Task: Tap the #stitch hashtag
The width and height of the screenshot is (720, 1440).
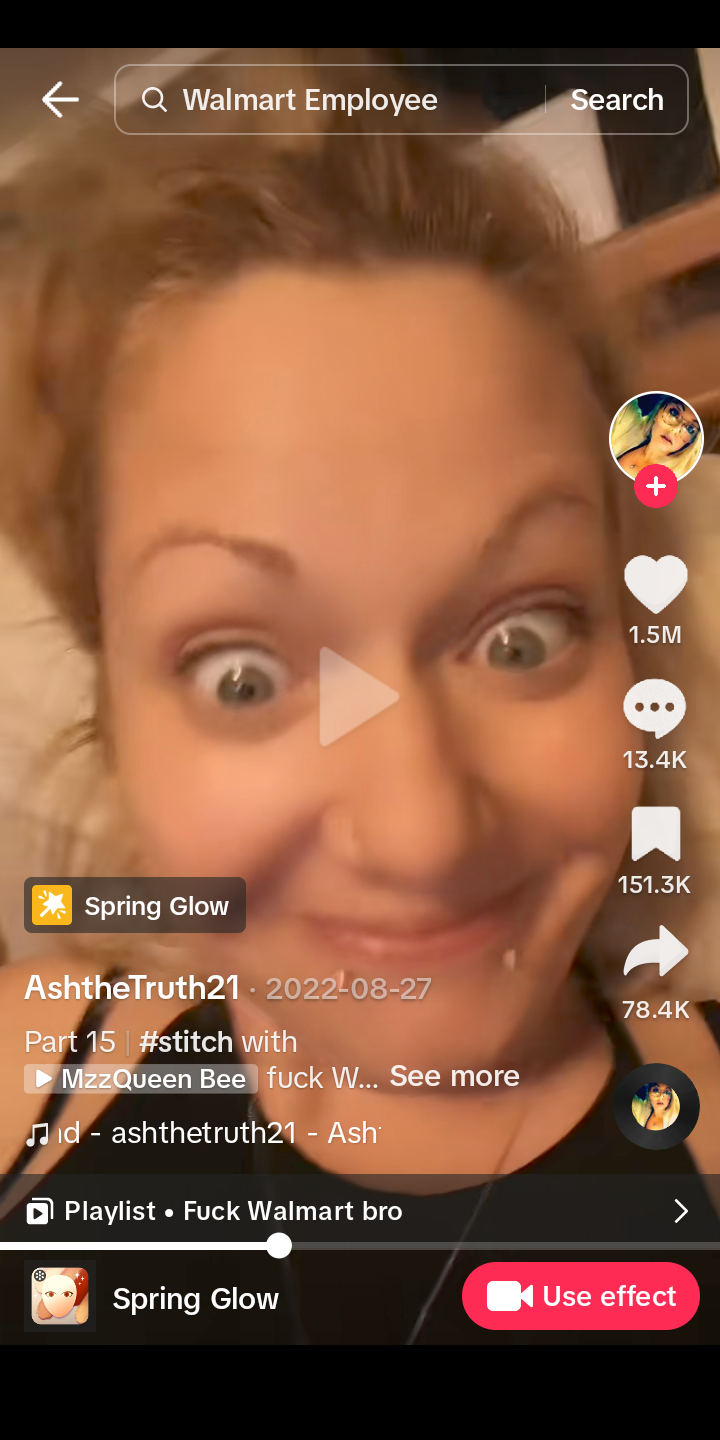Action: click(x=186, y=1042)
